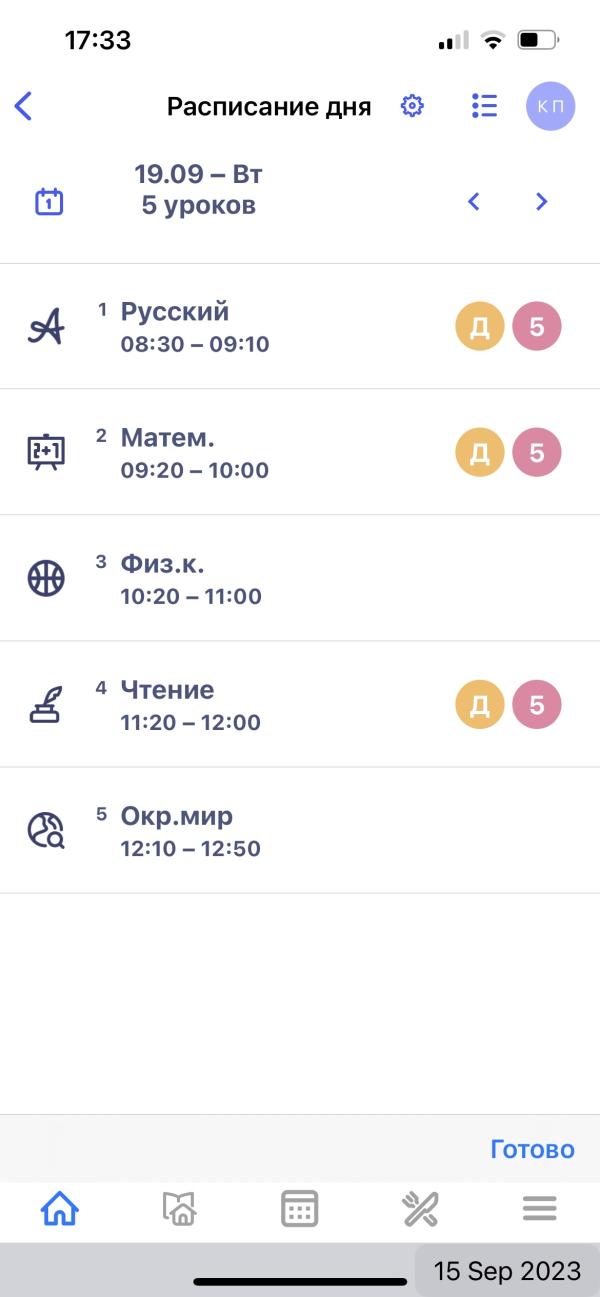View homework badge Д for Чтение
The height and width of the screenshot is (1297, 600).
tap(480, 705)
